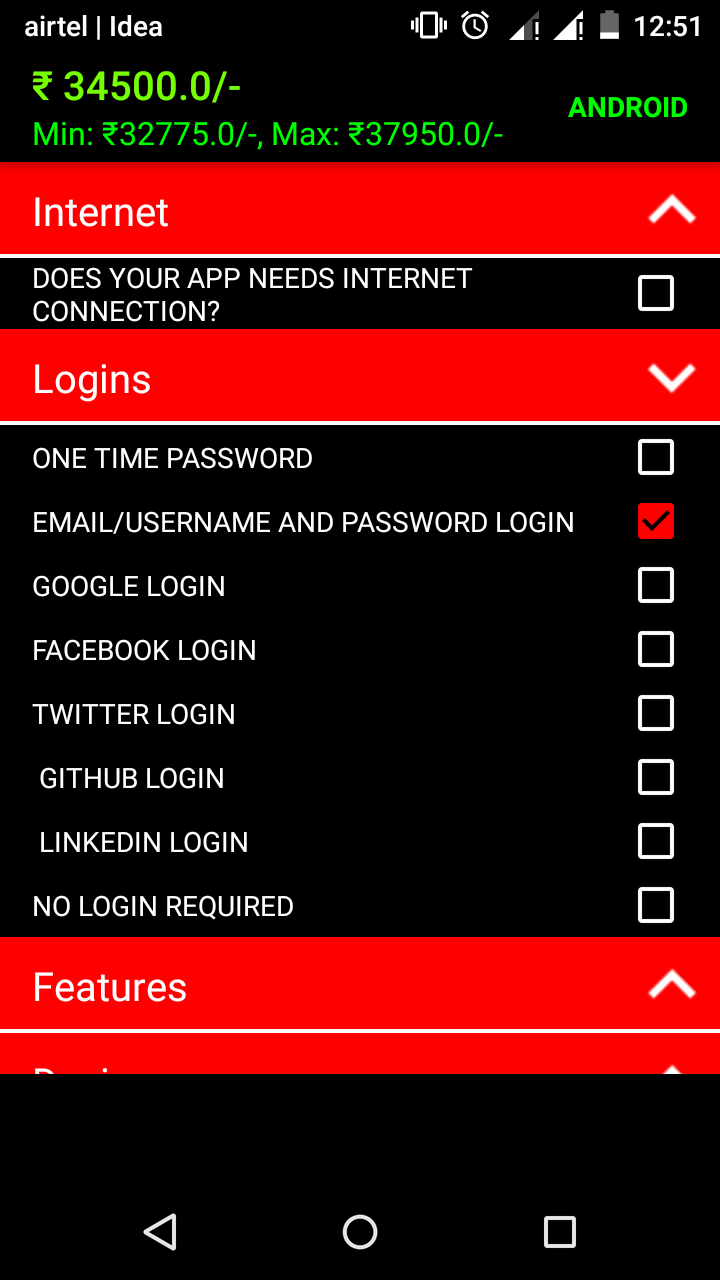Select One Time Password login
Viewport: 720px width, 1280px height.
click(656, 458)
